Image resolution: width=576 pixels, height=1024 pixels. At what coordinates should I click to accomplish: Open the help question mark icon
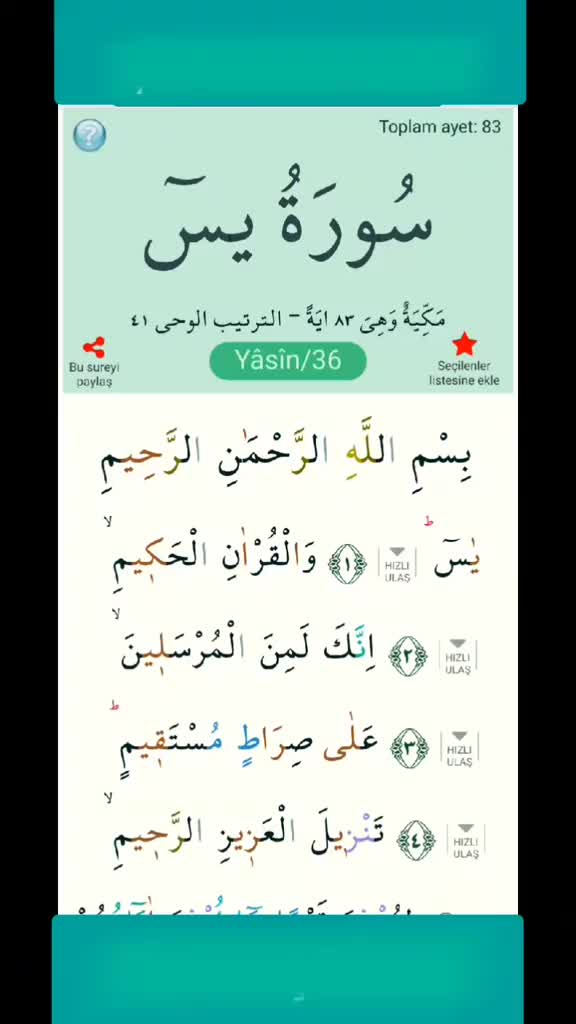pyautogui.click(x=89, y=136)
